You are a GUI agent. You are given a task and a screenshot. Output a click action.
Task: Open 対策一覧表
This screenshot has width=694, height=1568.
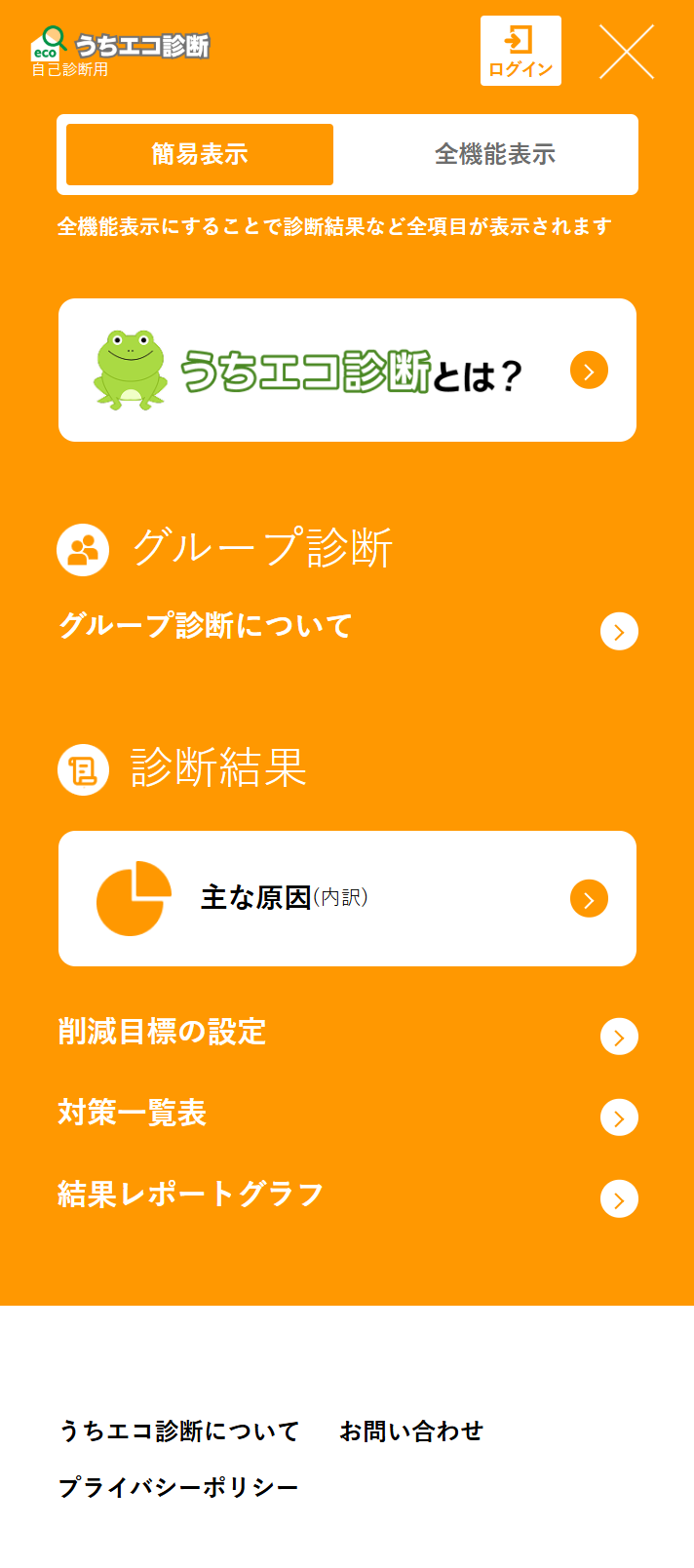(x=347, y=1115)
